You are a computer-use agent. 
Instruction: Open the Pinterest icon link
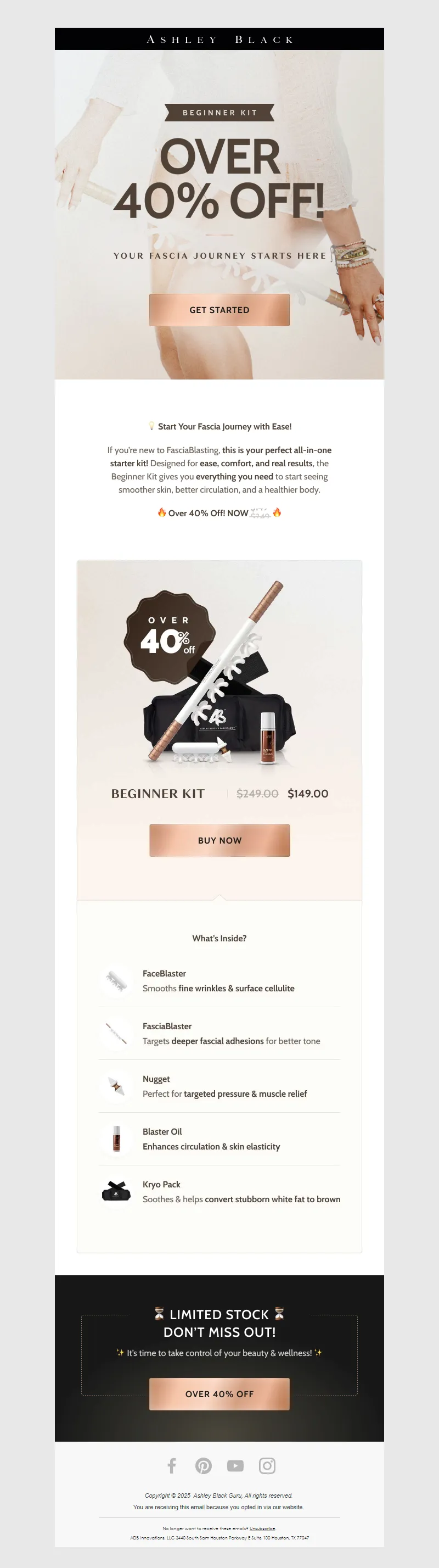[203, 1465]
